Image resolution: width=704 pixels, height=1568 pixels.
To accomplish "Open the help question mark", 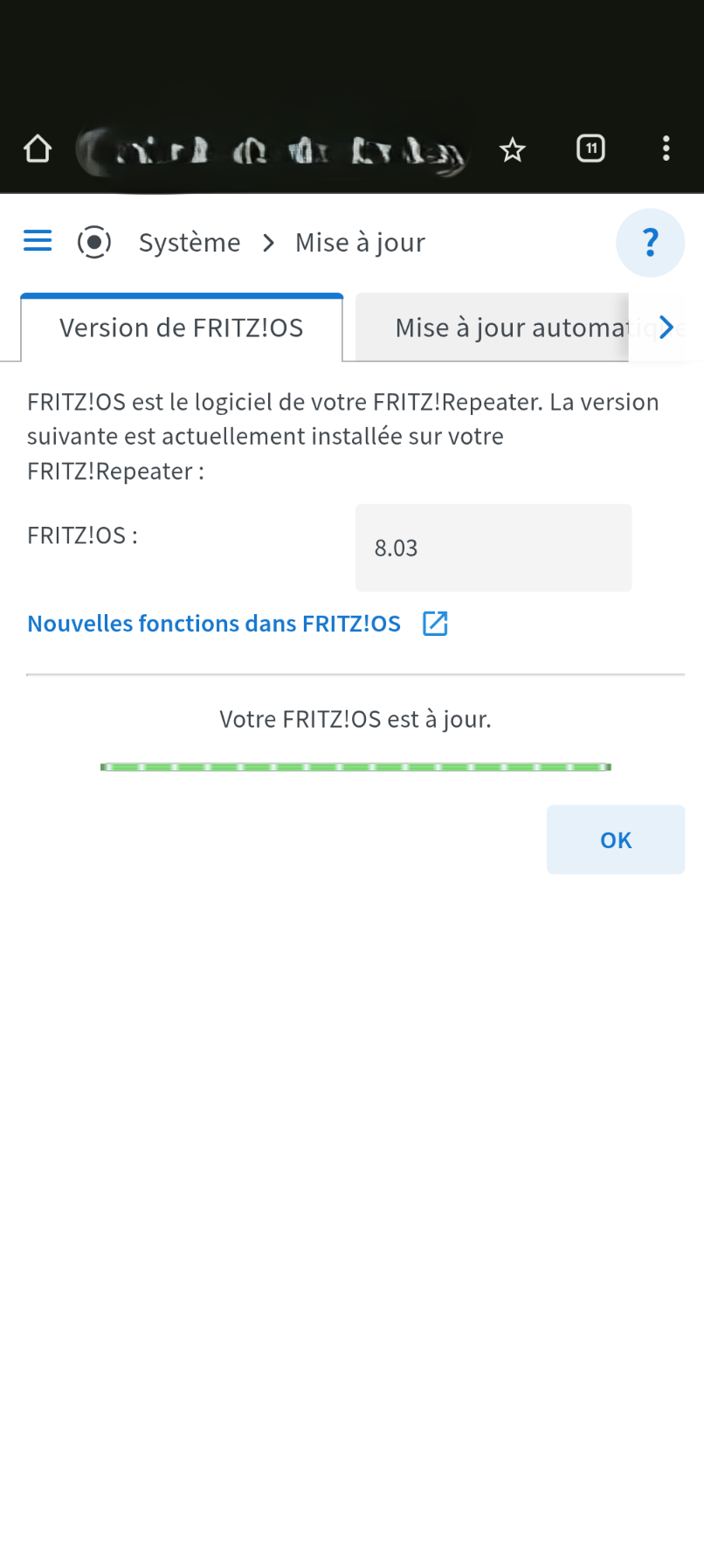I will point(651,242).
